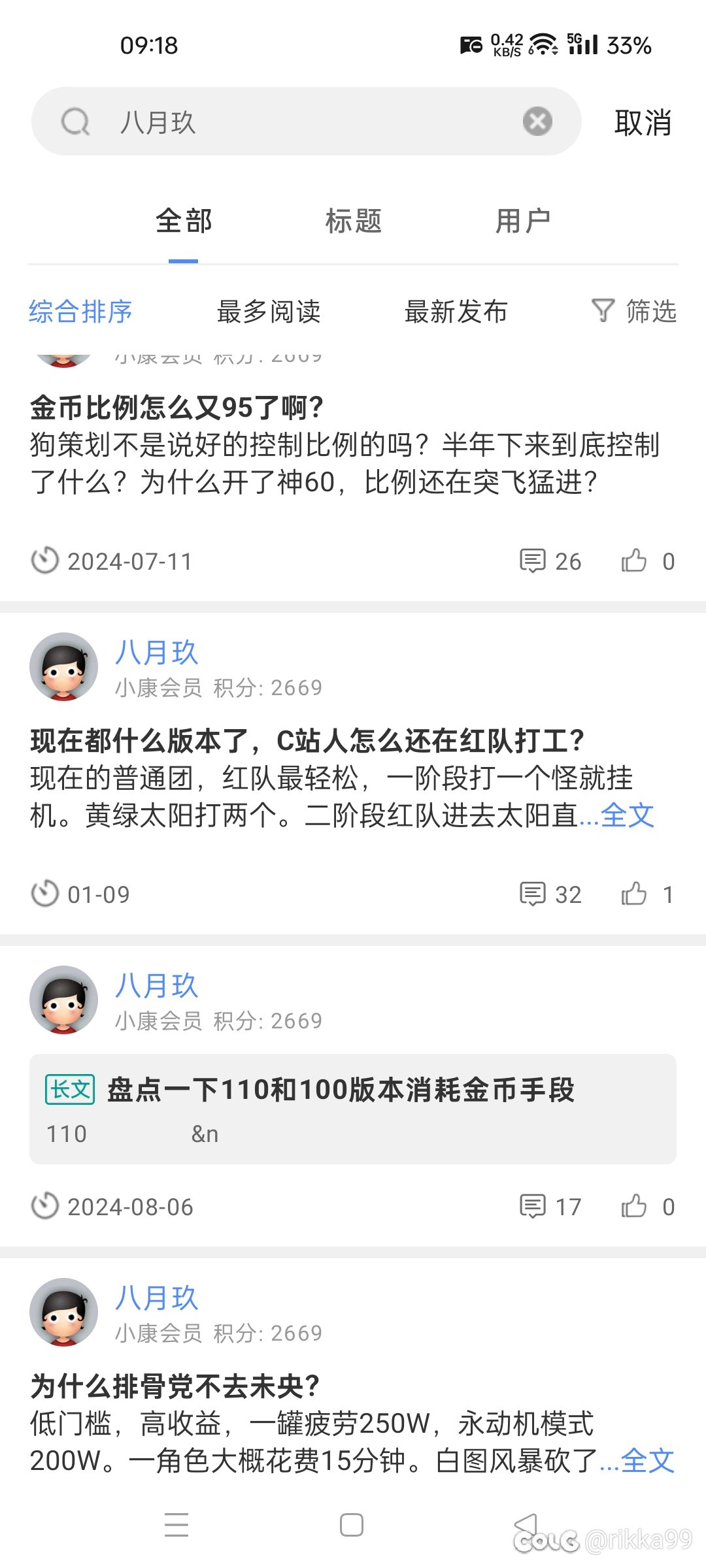Like the post dated 2024-08-06
The width and height of the screenshot is (706, 1568).
click(647, 1207)
